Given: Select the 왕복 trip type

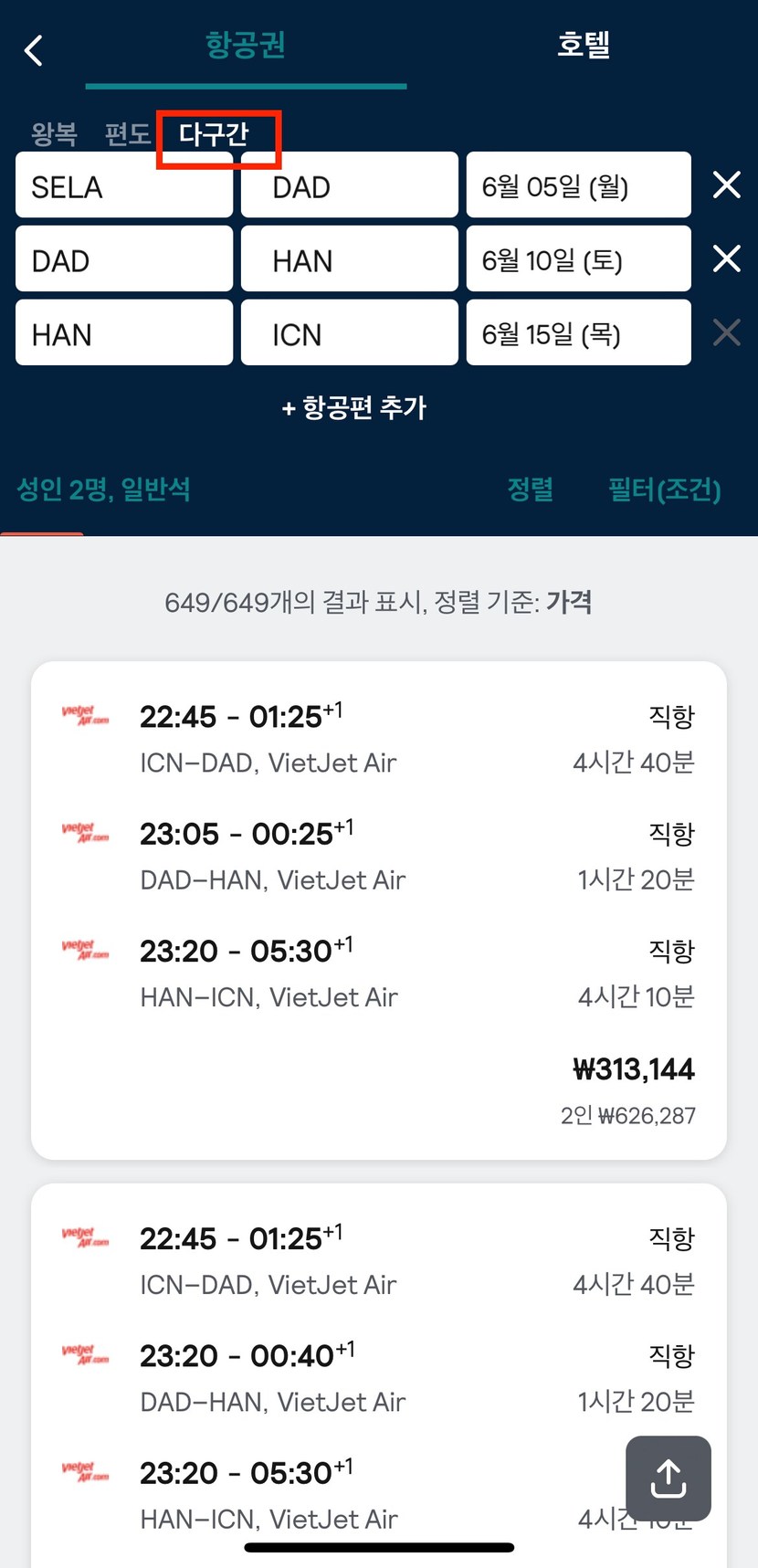Looking at the screenshot, I should tap(54, 134).
